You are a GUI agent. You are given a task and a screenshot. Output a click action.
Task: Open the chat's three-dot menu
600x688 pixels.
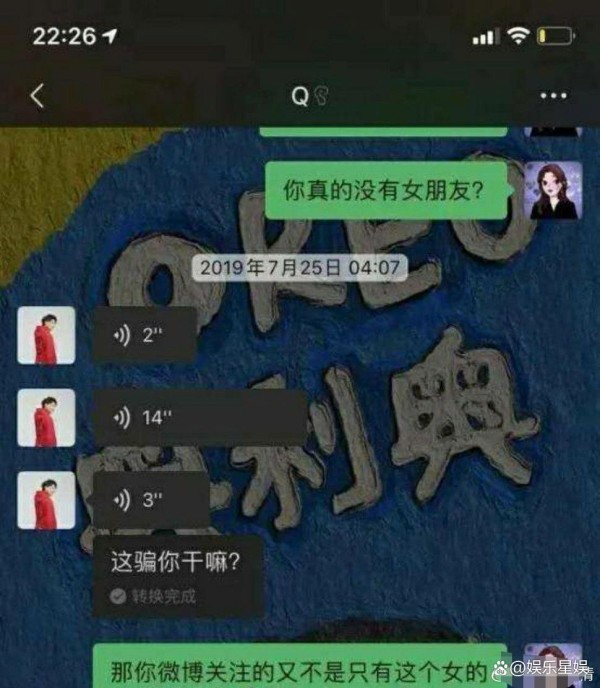point(553,96)
